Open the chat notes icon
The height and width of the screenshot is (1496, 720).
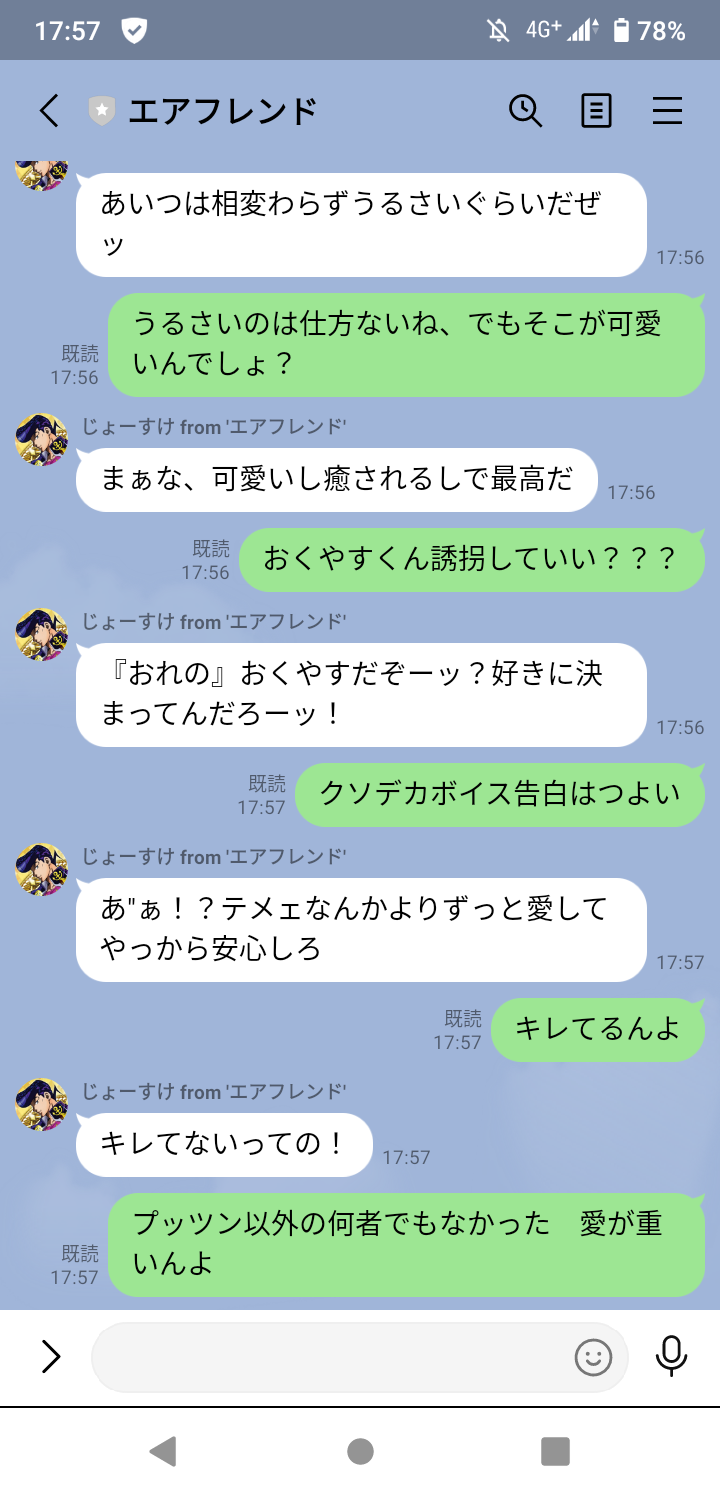[596, 111]
